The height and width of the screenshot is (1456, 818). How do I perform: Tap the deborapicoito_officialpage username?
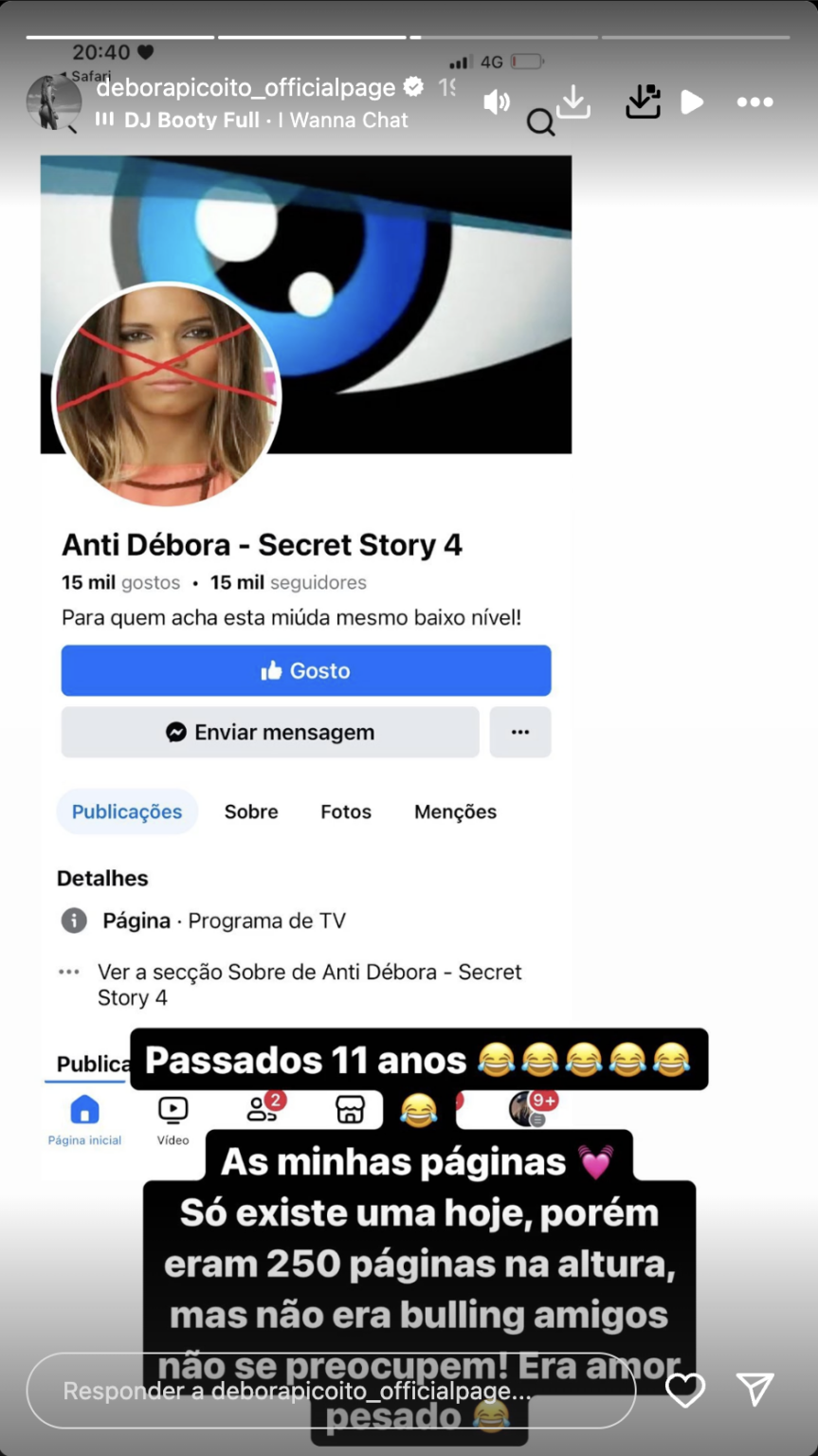[x=245, y=88]
